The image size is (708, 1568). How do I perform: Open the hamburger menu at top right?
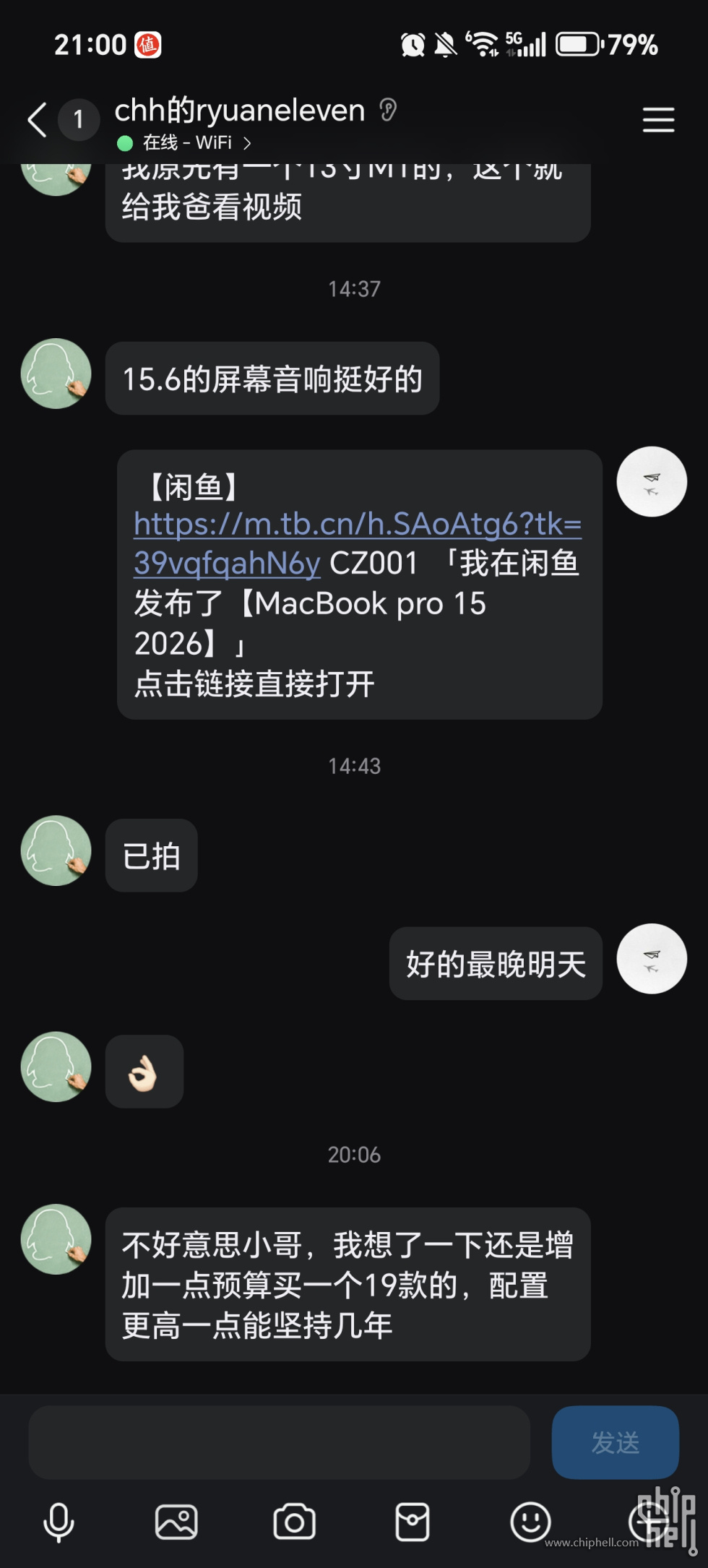(x=658, y=119)
